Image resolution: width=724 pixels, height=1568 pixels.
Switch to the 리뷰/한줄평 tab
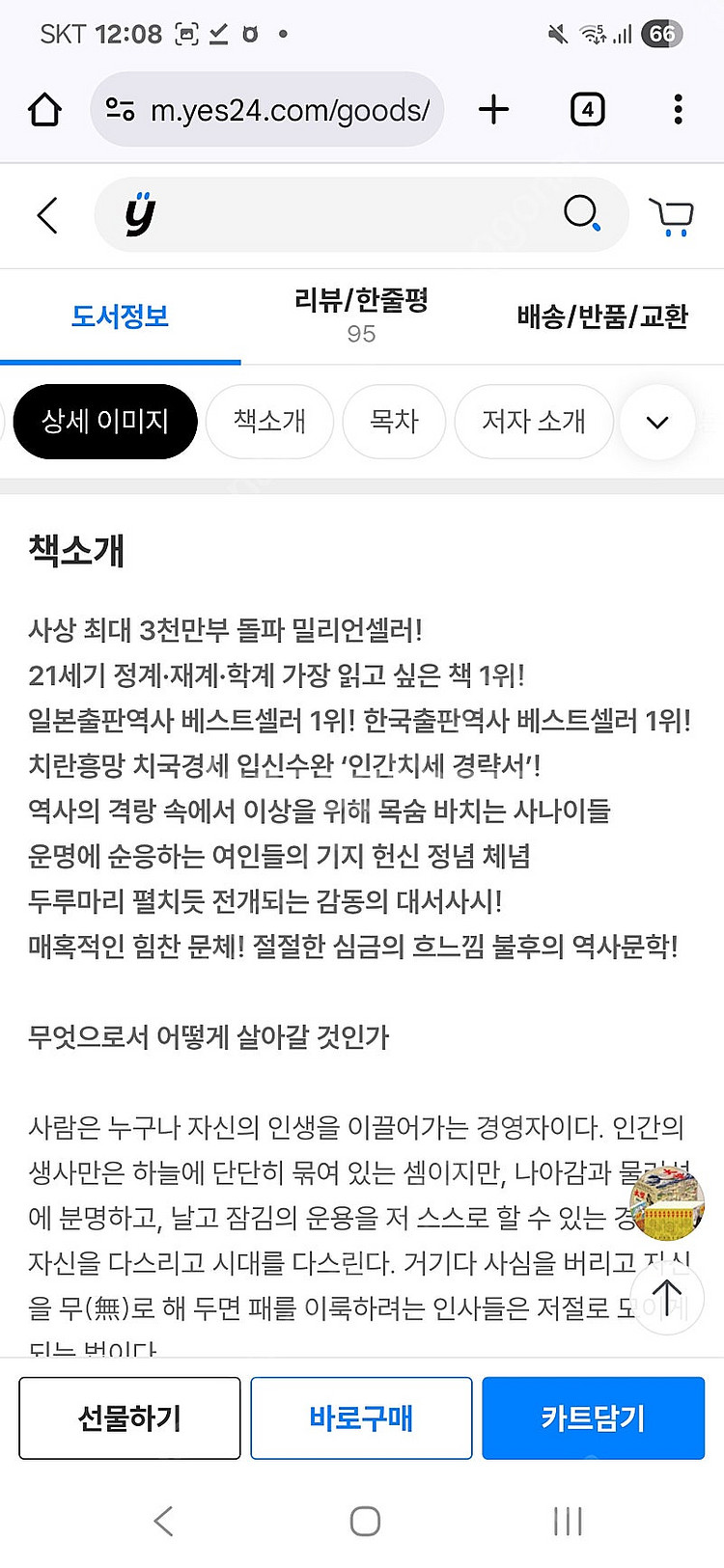click(x=361, y=315)
